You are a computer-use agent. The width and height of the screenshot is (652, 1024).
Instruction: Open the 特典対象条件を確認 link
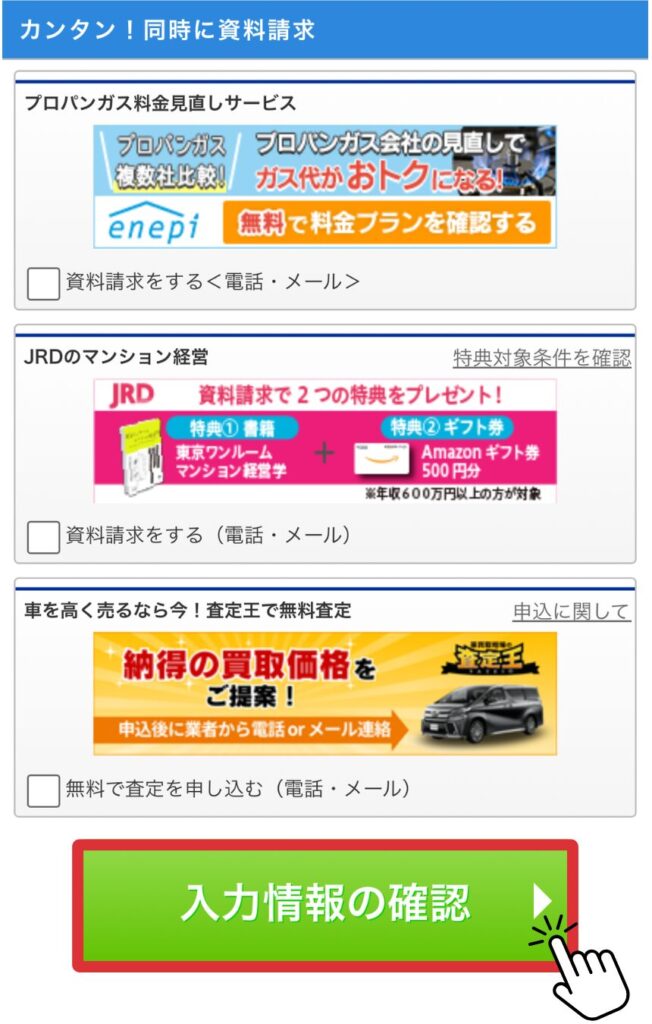click(x=541, y=358)
